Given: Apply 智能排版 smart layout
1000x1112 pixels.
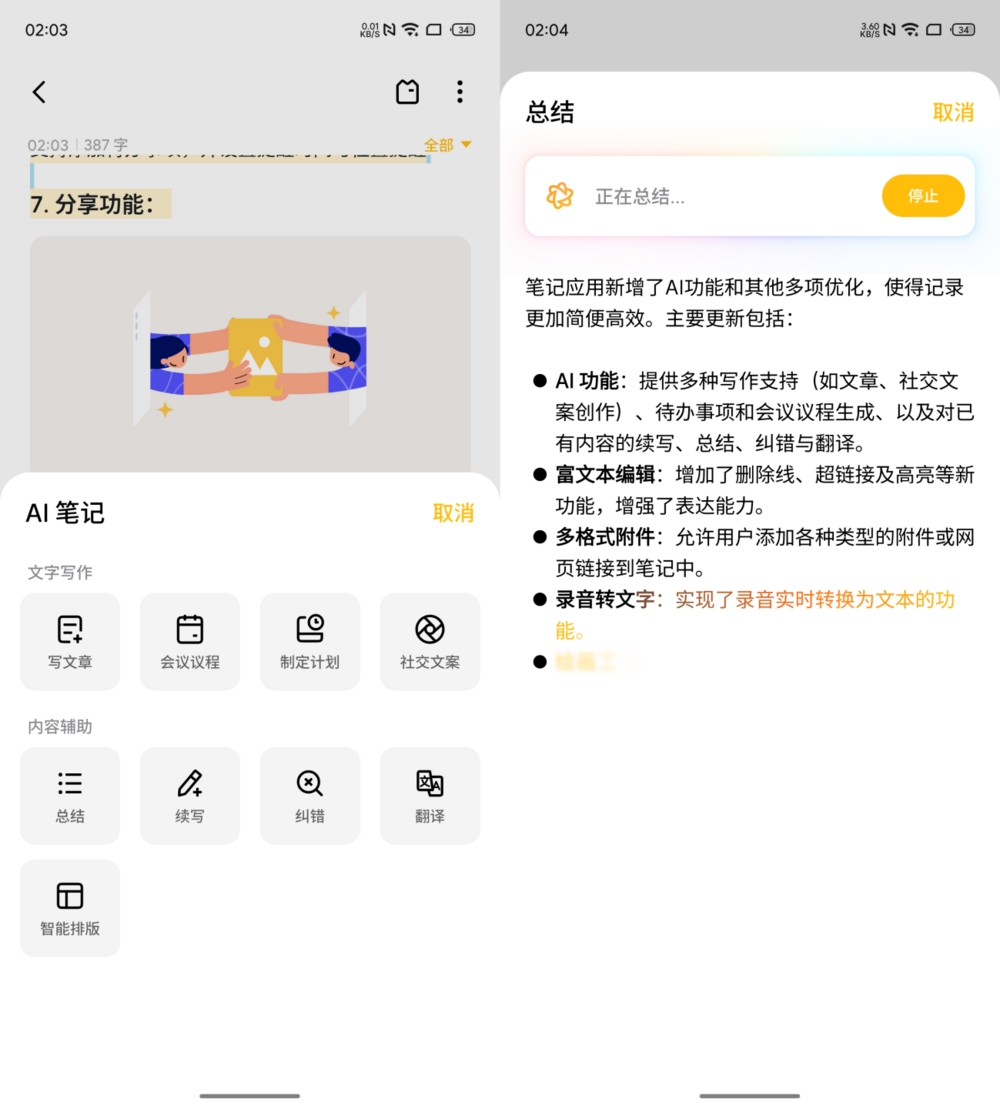Looking at the screenshot, I should pyautogui.click(x=70, y=907).
